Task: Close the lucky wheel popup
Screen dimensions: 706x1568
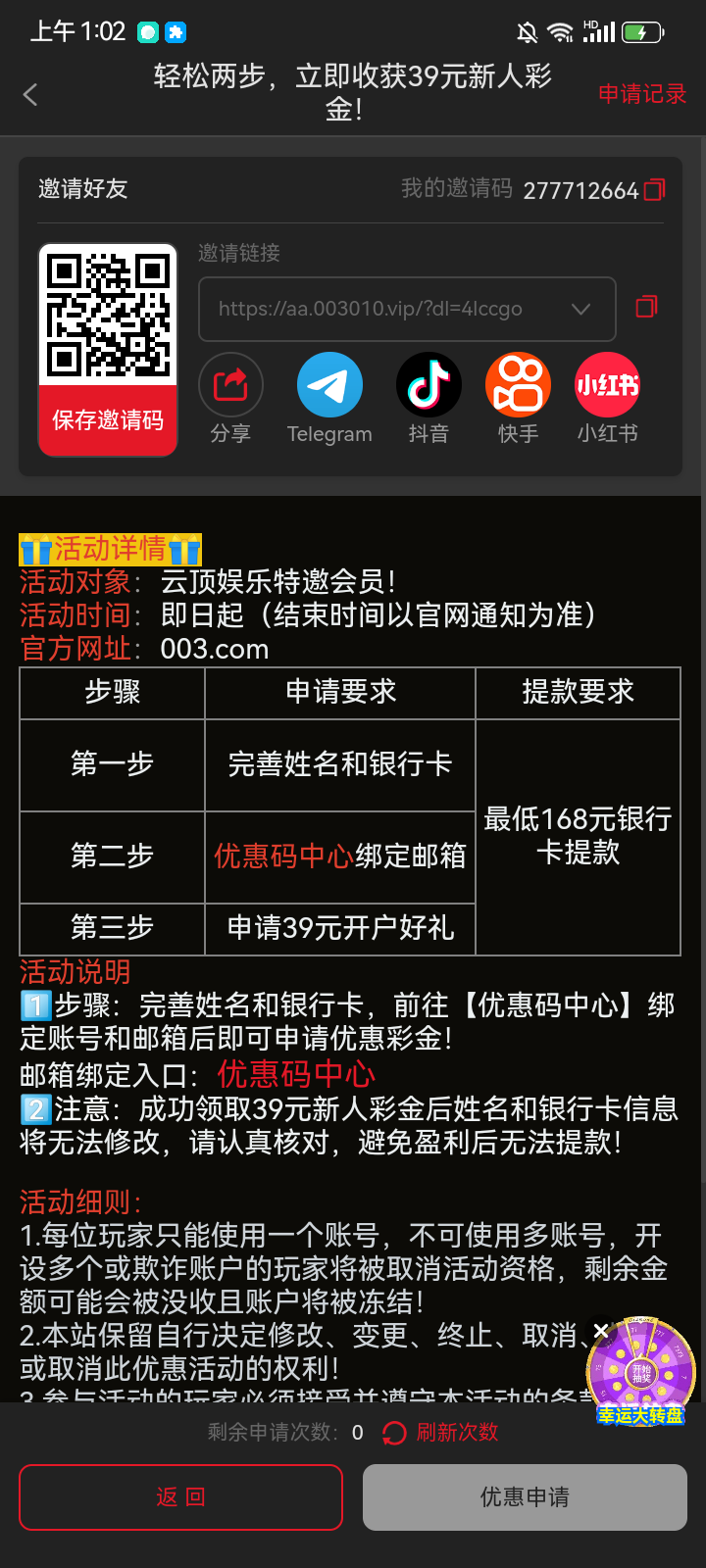Action: (x=601, y=1331)
